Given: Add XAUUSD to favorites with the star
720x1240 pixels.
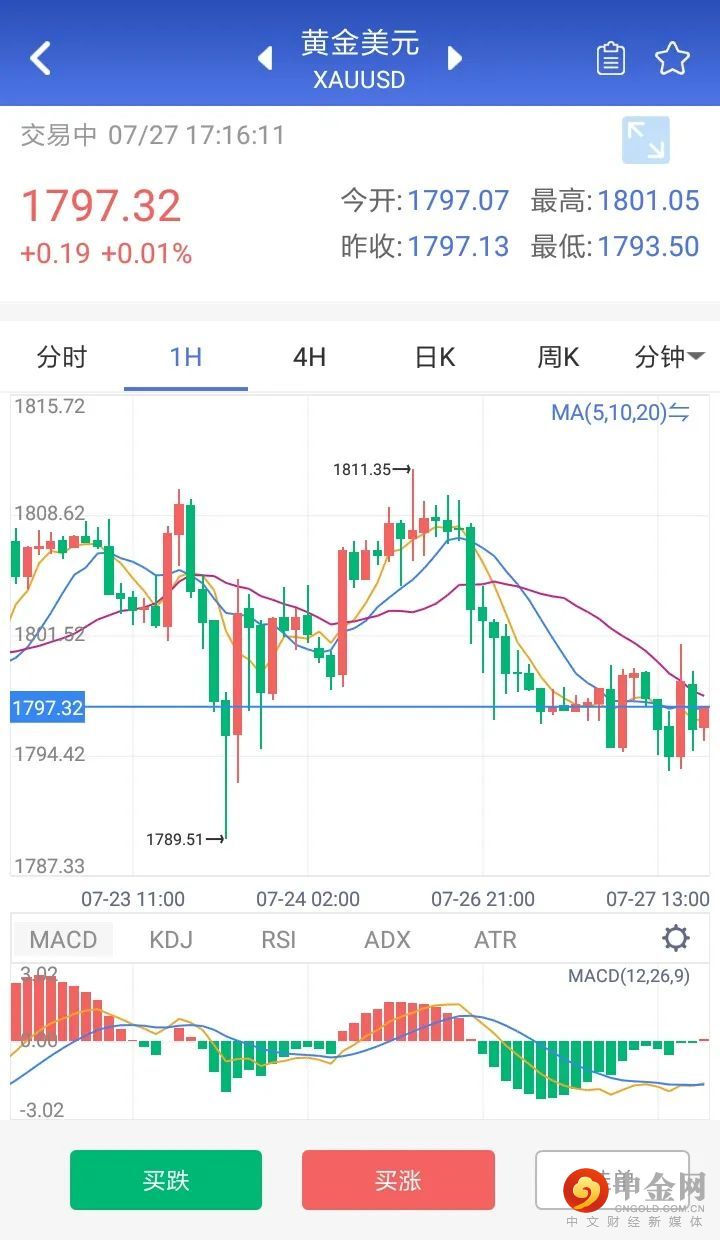Looking at the screenshot, I should (672, 59).
